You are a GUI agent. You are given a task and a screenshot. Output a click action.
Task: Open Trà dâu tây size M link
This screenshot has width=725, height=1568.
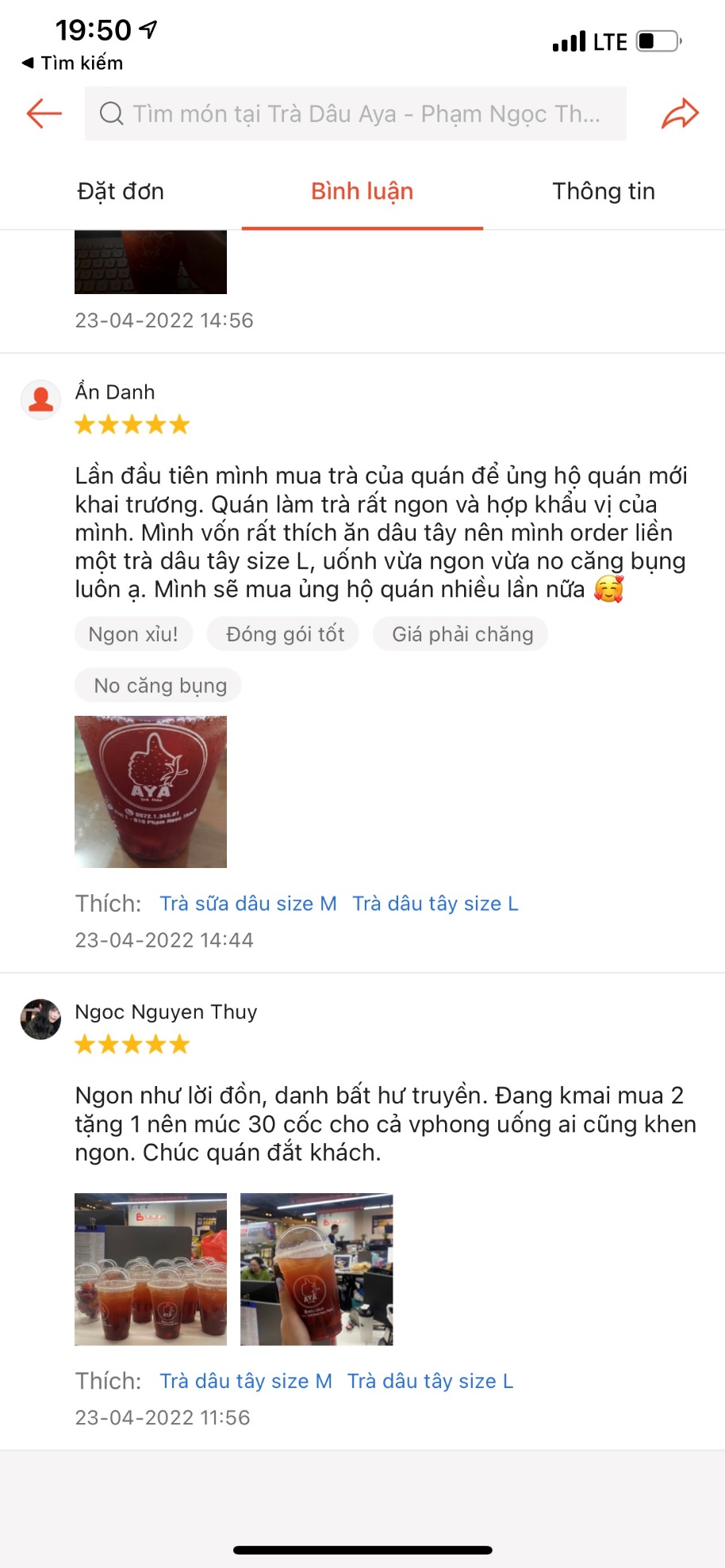point(246,1381)
